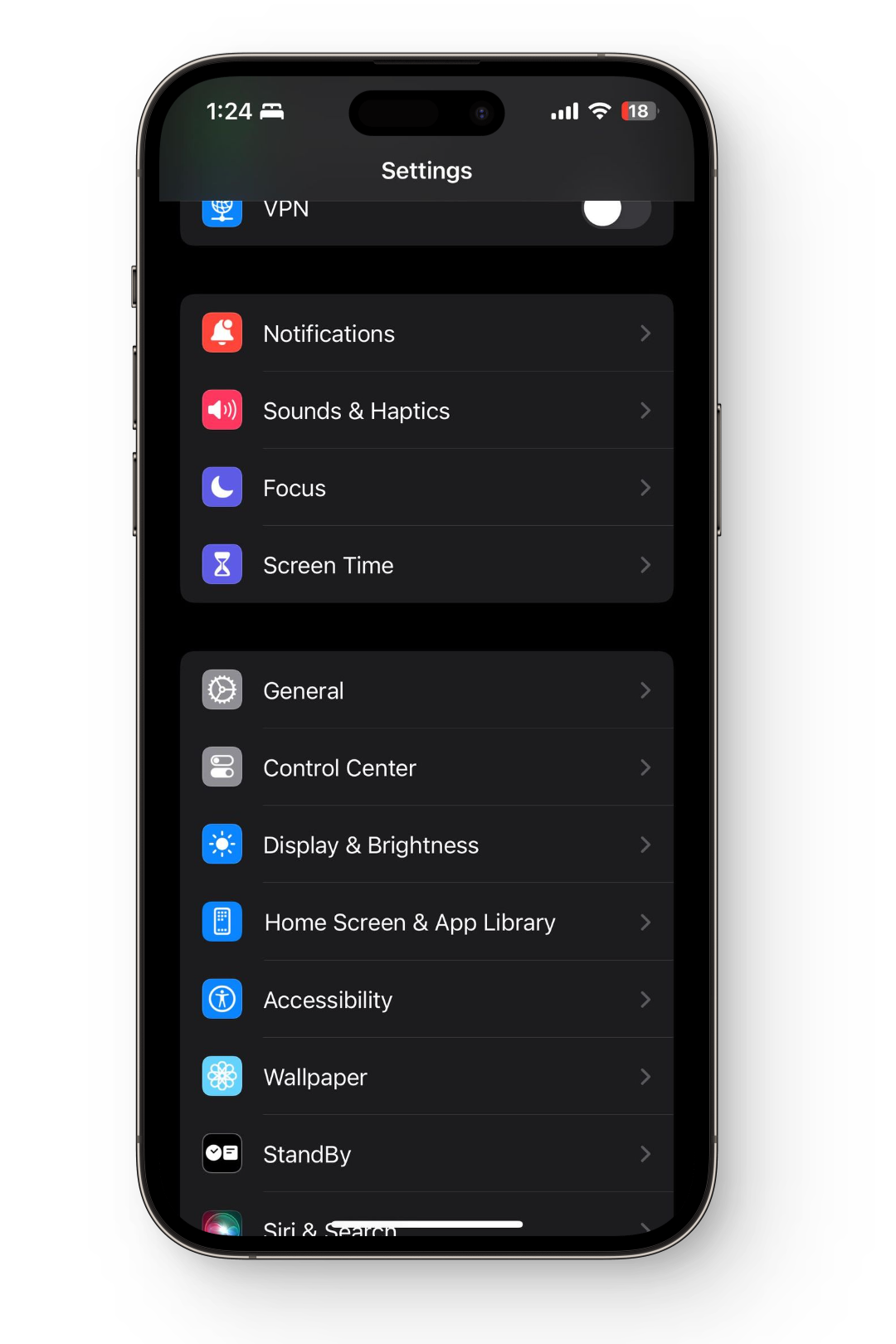Open General settings
This screenshot has width=896, height=1344.
pyautogui.click(x=426, y=690)
